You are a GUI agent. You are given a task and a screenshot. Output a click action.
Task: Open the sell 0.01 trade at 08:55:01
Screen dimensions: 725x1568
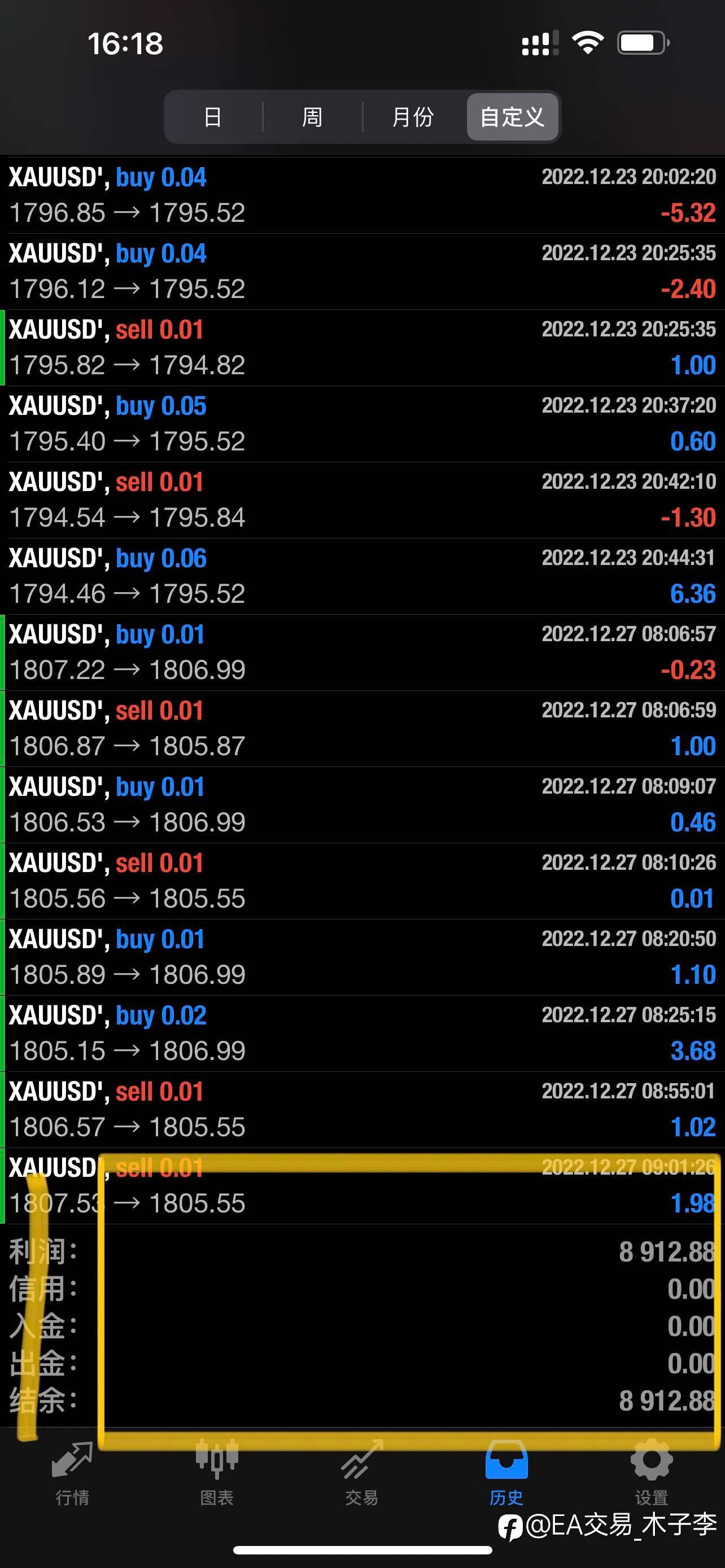tap(362, 1110)
